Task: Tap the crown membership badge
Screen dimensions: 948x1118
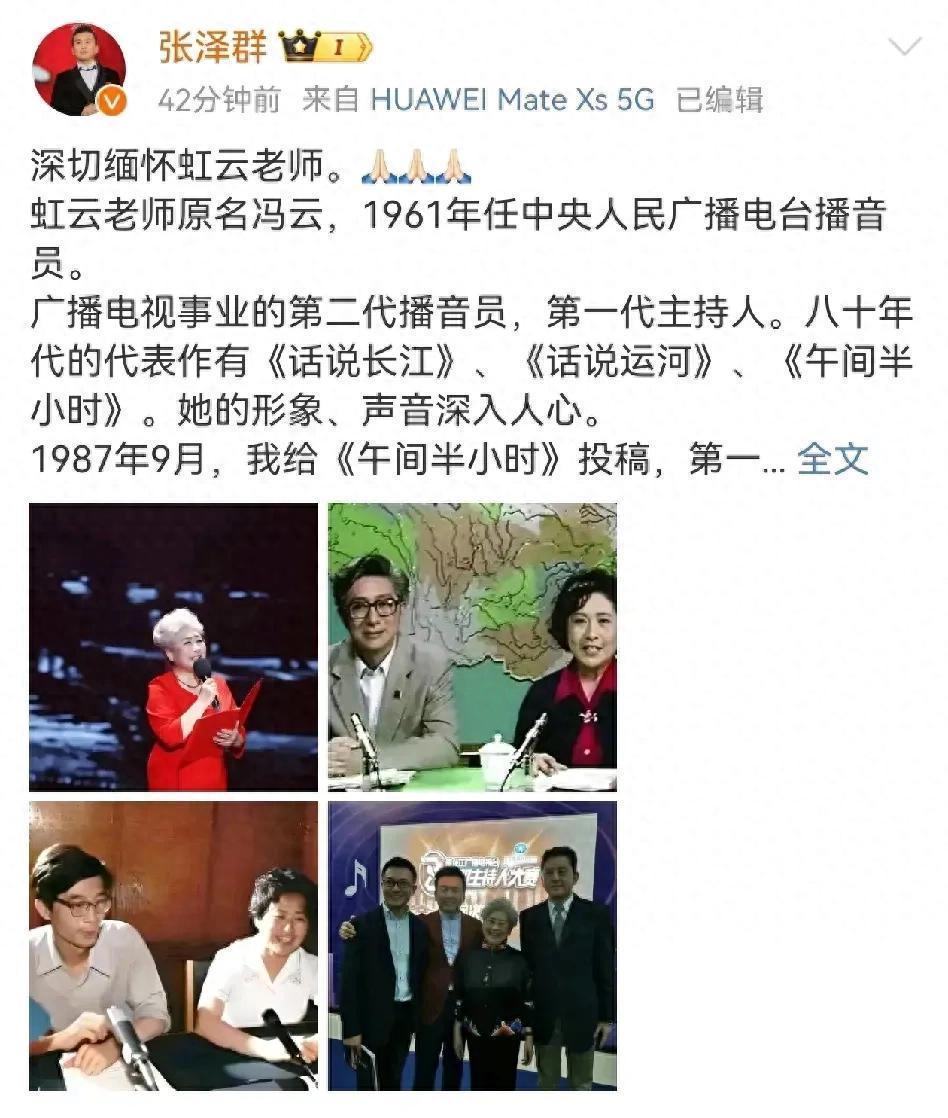Action: [x=324, y=46]
